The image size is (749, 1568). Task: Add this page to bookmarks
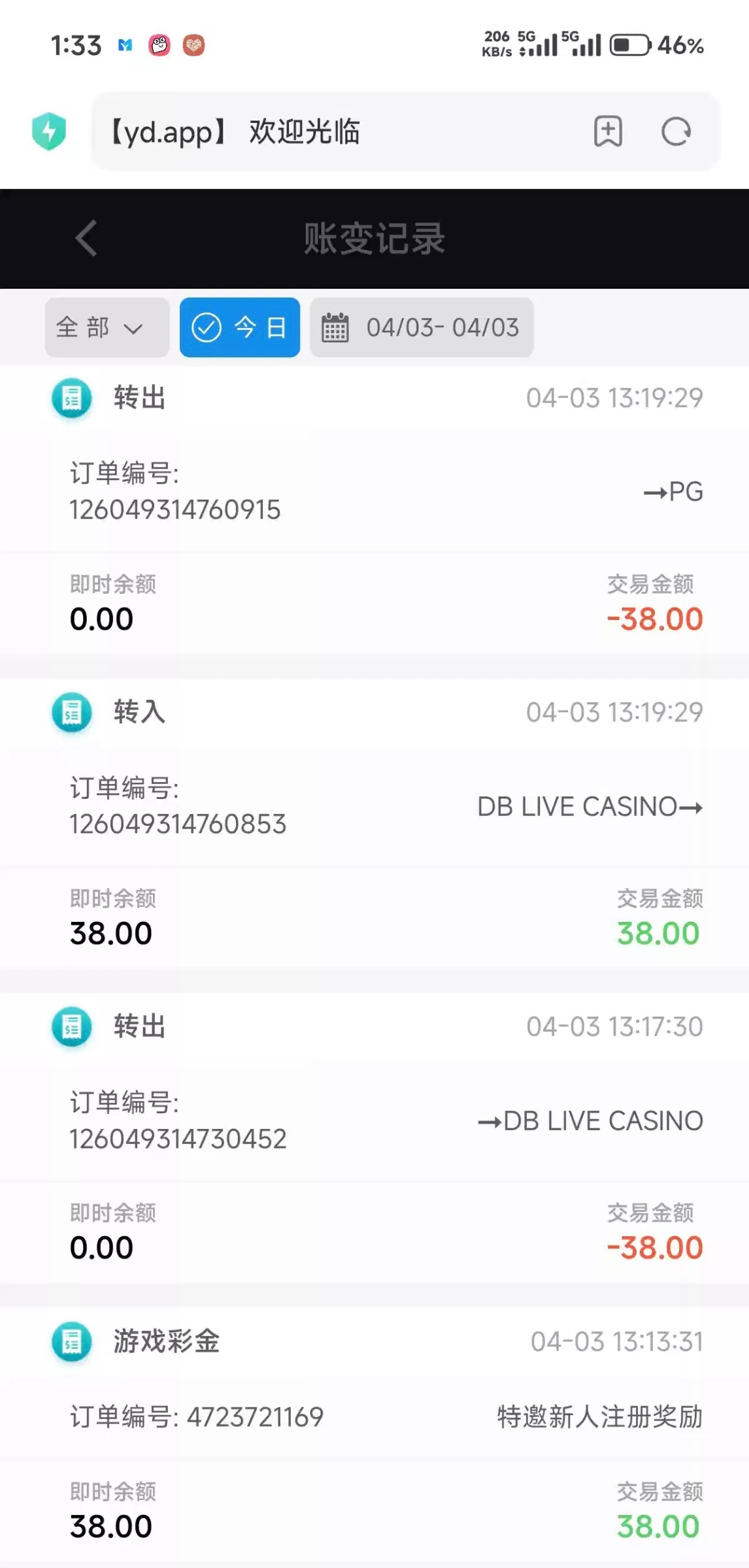(x=608, y=132)
